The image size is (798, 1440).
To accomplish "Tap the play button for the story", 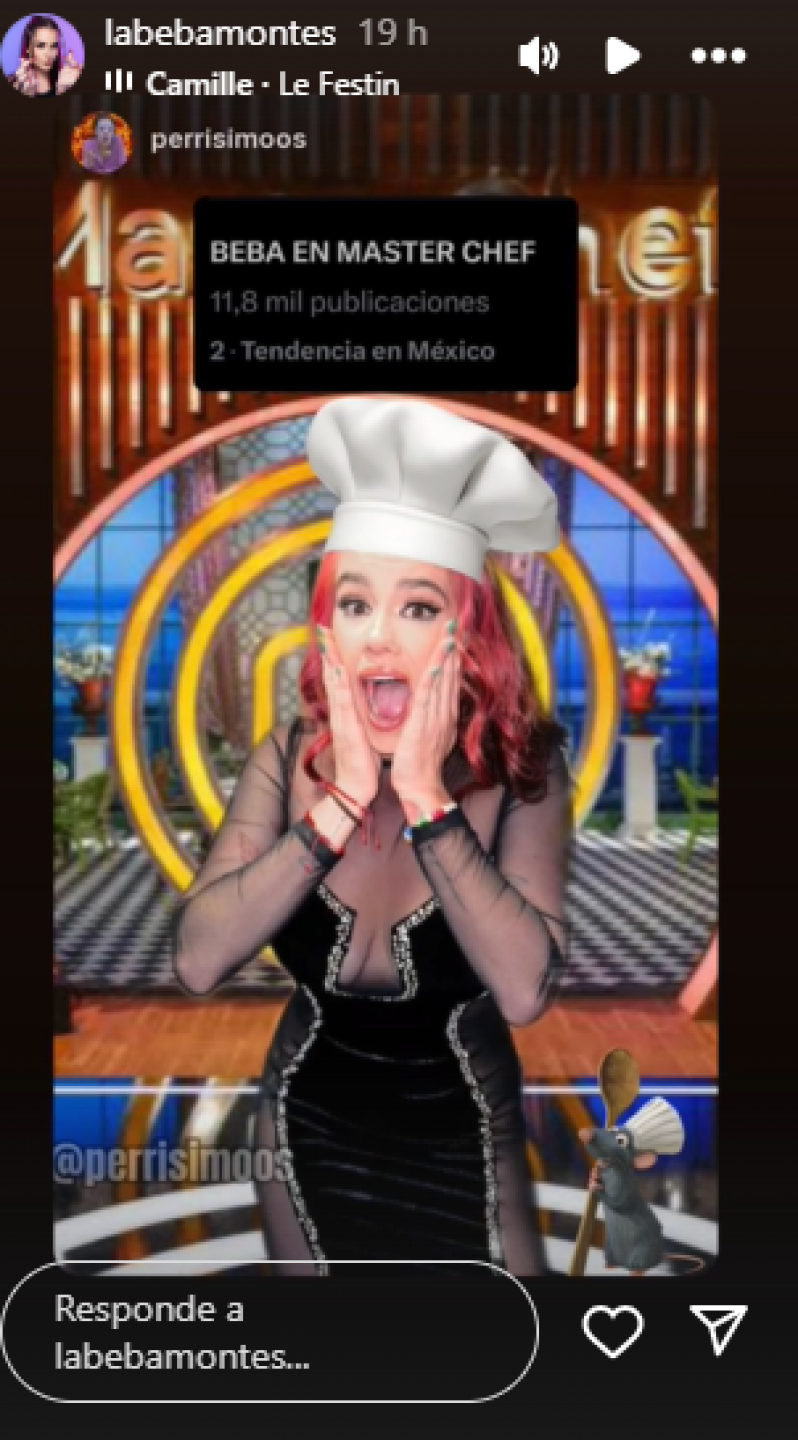I will point(622,56).
